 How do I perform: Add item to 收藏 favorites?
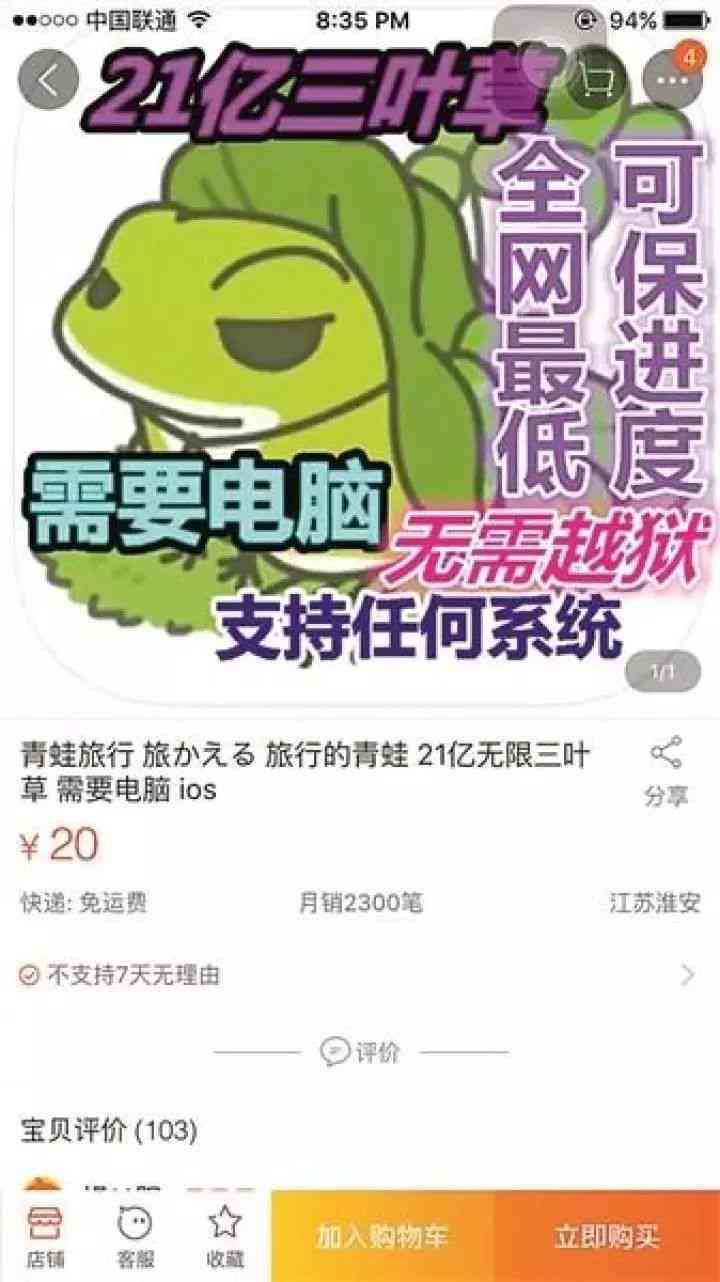[x=225, y=1236]
